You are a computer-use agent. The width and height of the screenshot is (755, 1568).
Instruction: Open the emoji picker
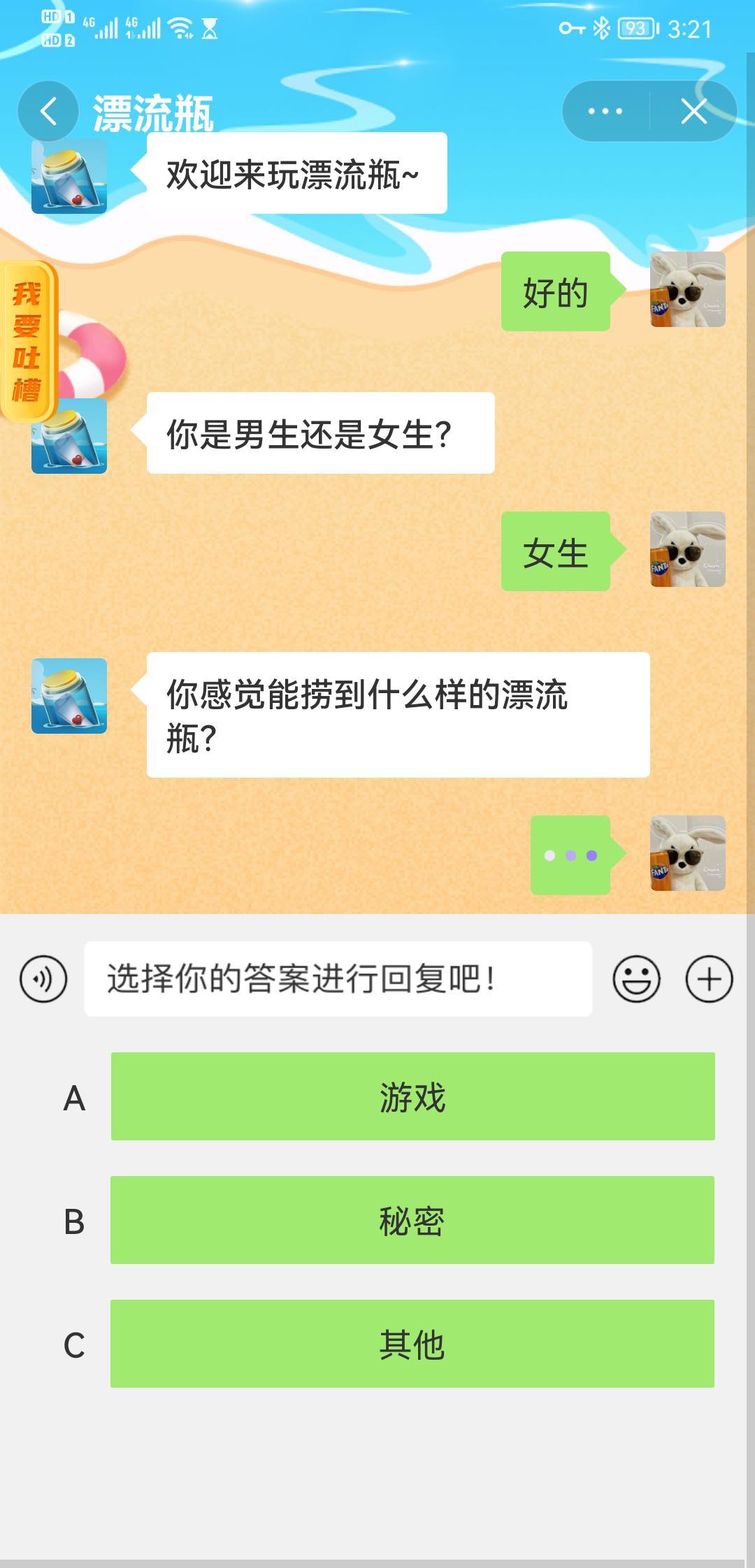[636, 978]
